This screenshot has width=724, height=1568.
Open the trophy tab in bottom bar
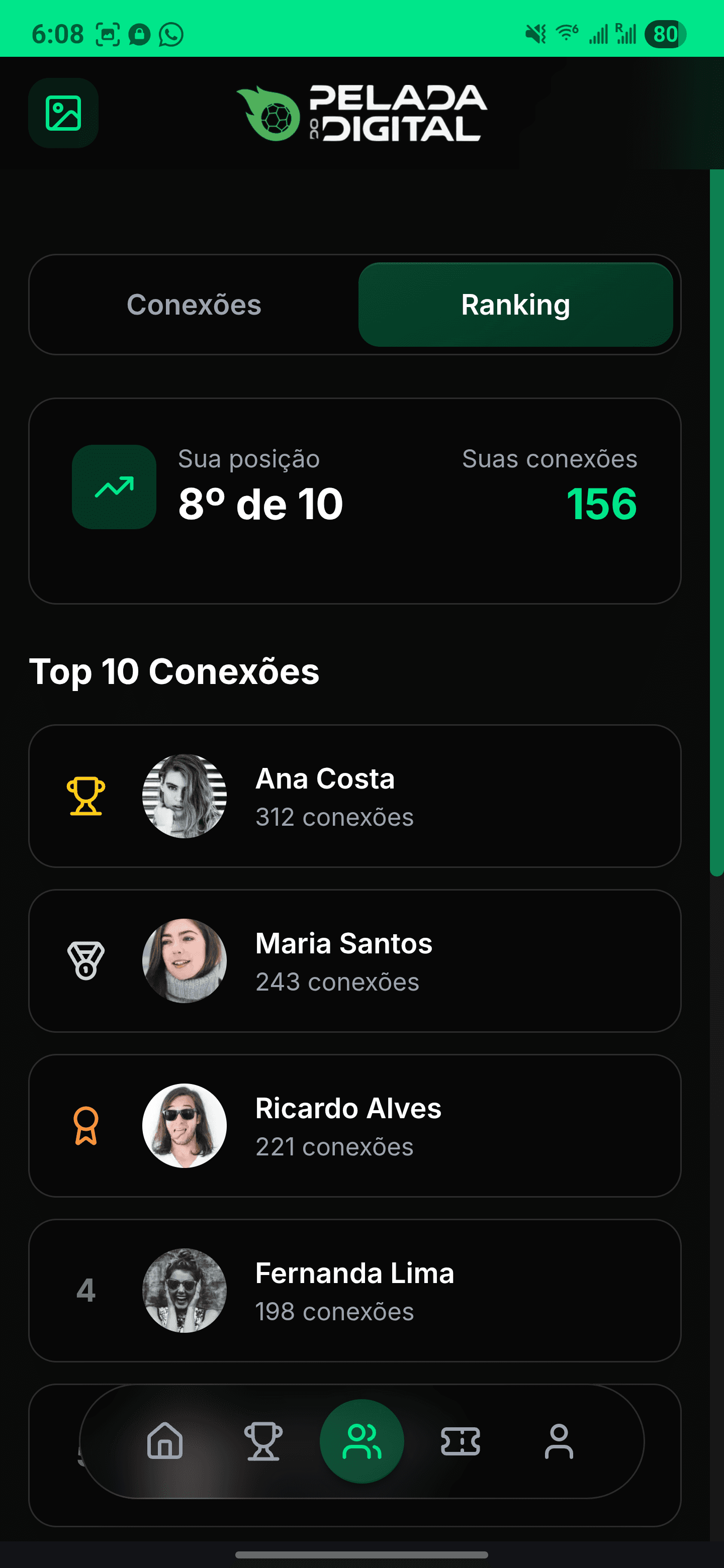tap(263, 1441)
